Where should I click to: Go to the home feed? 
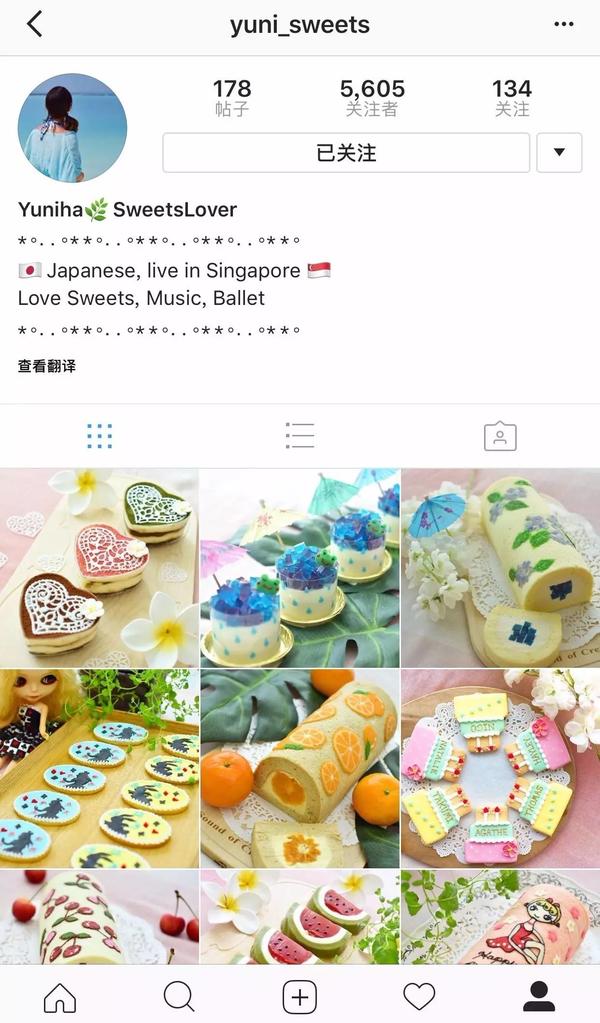click(x=60, y=996)
